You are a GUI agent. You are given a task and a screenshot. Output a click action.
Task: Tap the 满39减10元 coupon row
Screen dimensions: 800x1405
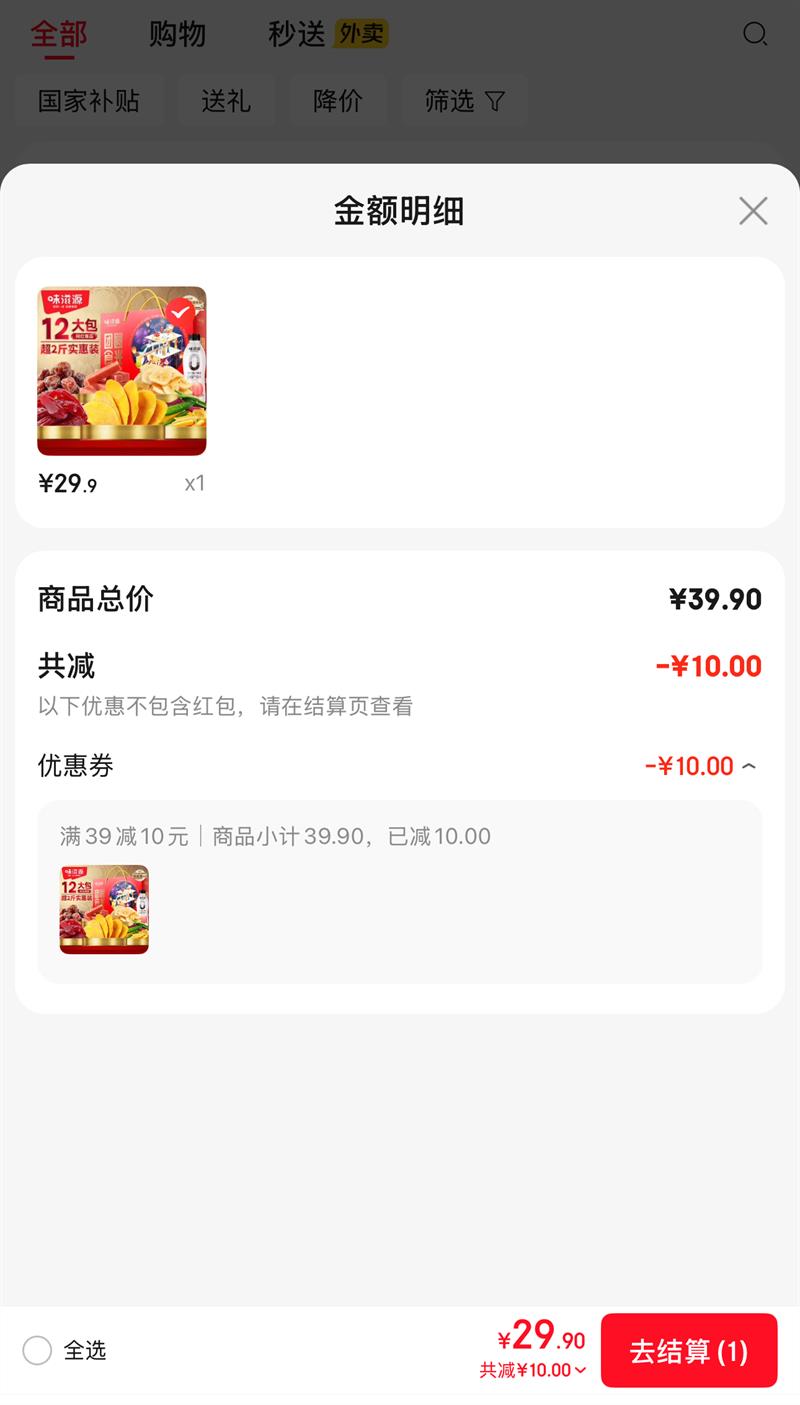point(274,836)
